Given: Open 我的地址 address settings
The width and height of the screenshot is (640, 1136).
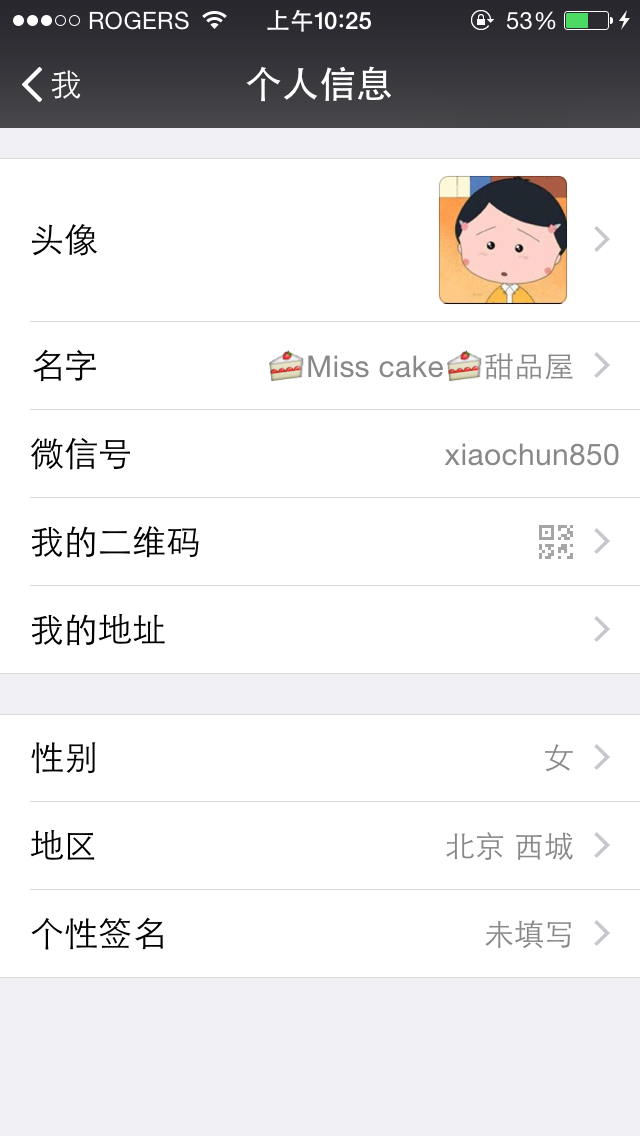Looking at the screenshot, I should pyautogui.click(x=320, y=630).
